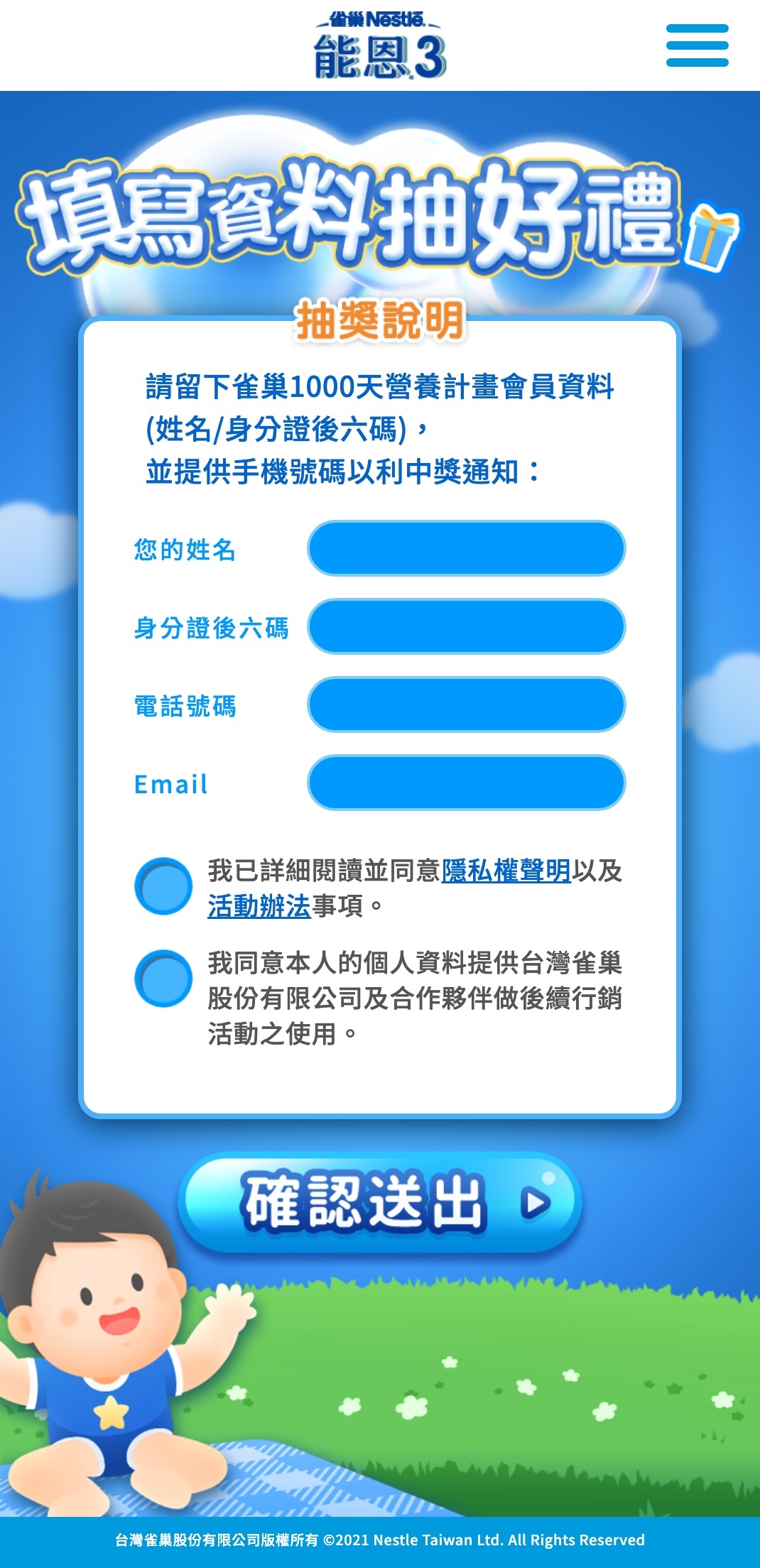Submit the form with 確認送出

coord(380,1202)
